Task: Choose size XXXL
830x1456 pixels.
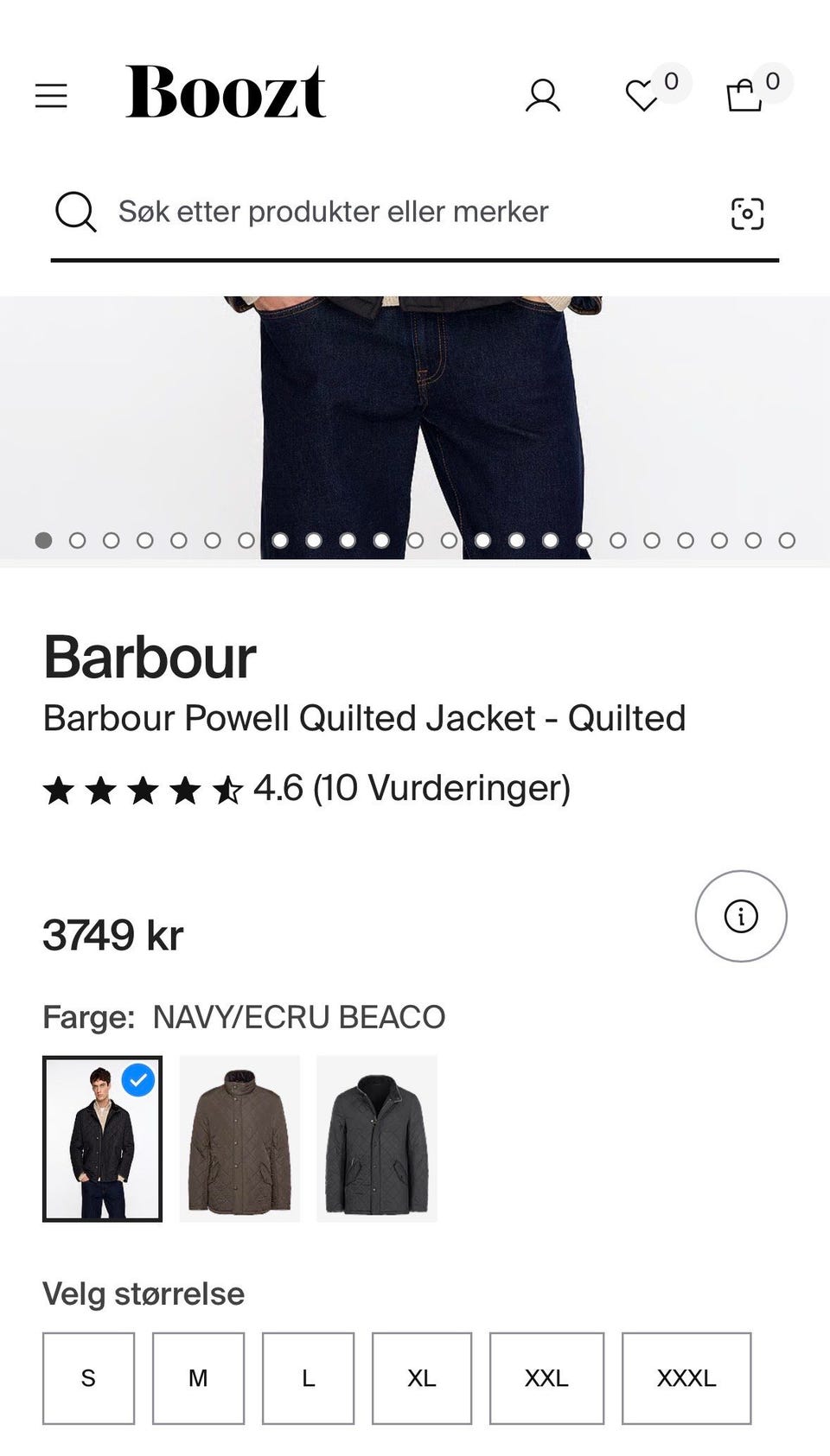Action: pos(686,1378)
